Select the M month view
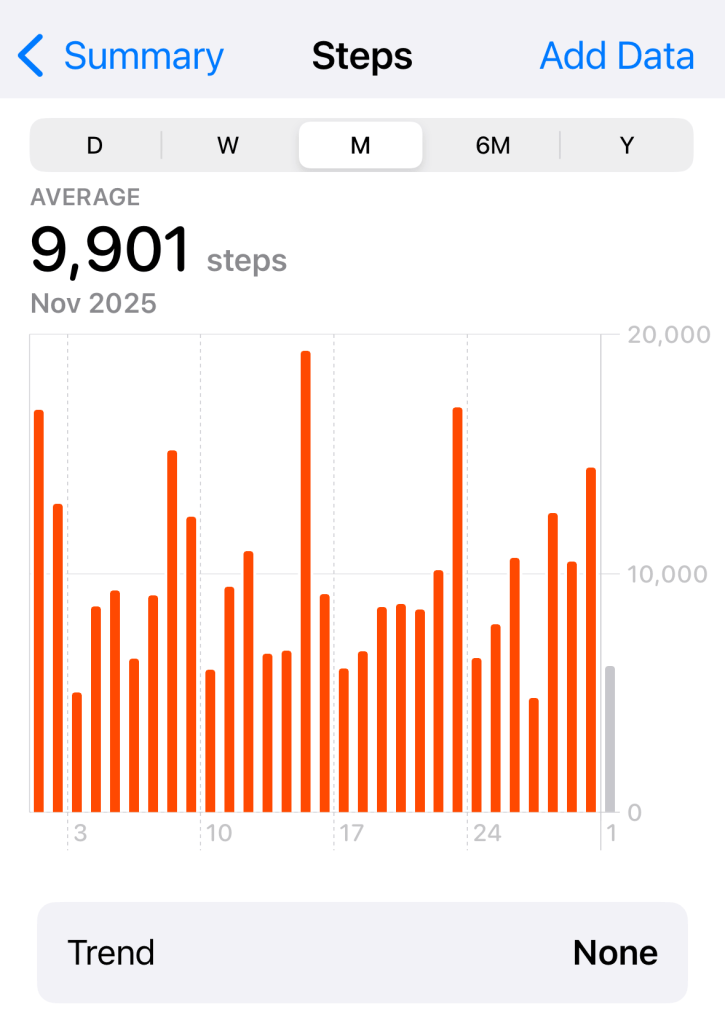Image resolution: width=725 pixels, height=1023 pixels. pos(360,146)
